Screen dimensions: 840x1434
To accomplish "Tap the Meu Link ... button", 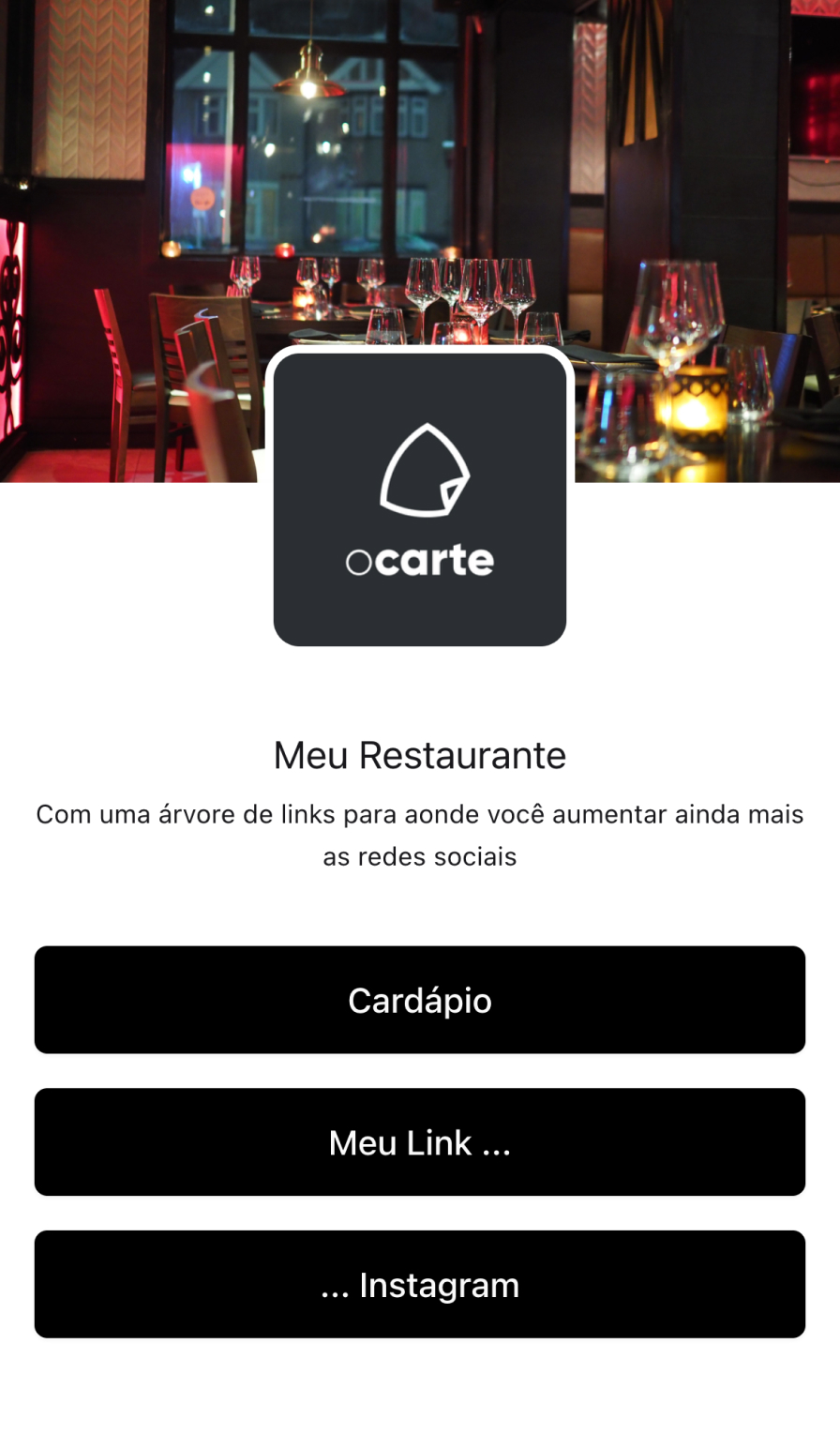I will coord(419,1142).
